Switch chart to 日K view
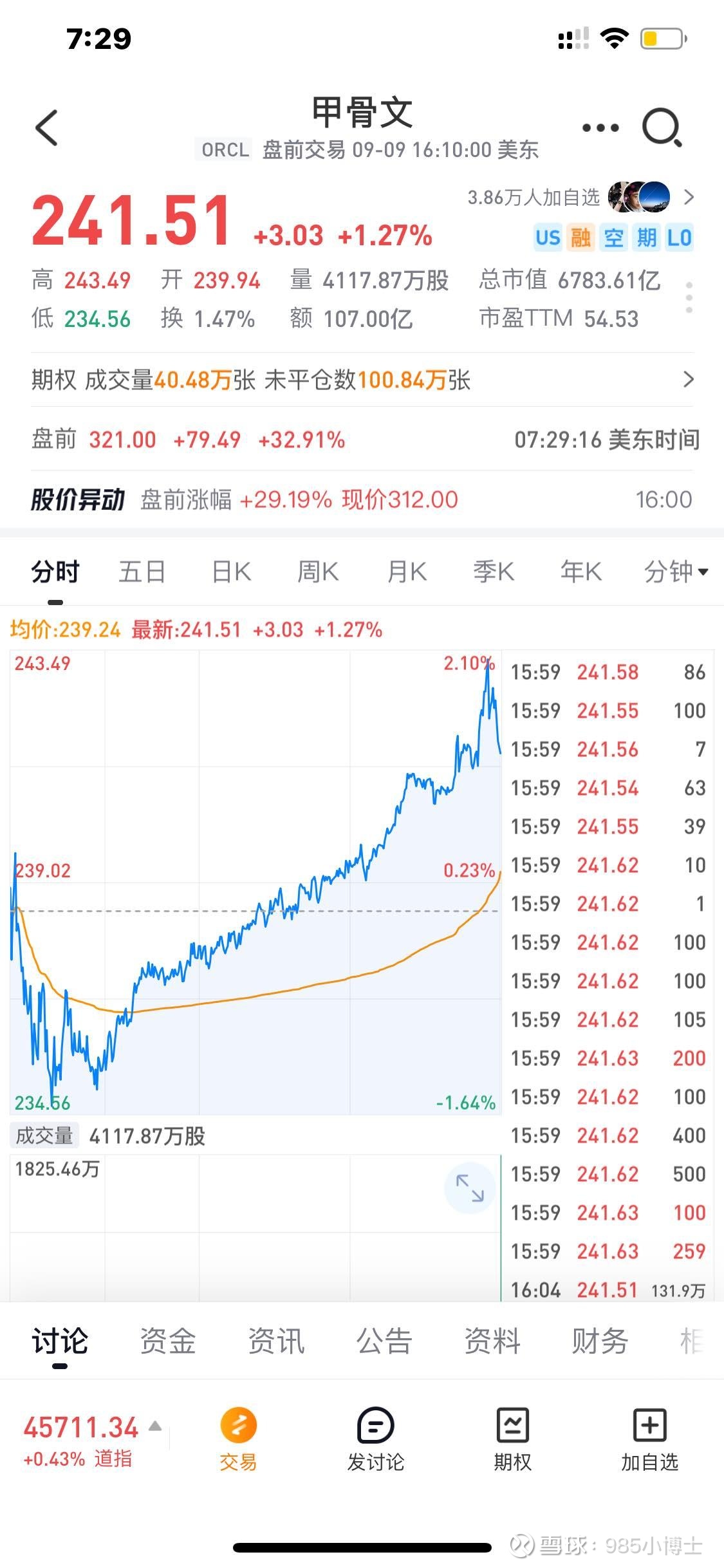The width and height of the screenshot is (724, 1568). [x=231, y=572]
